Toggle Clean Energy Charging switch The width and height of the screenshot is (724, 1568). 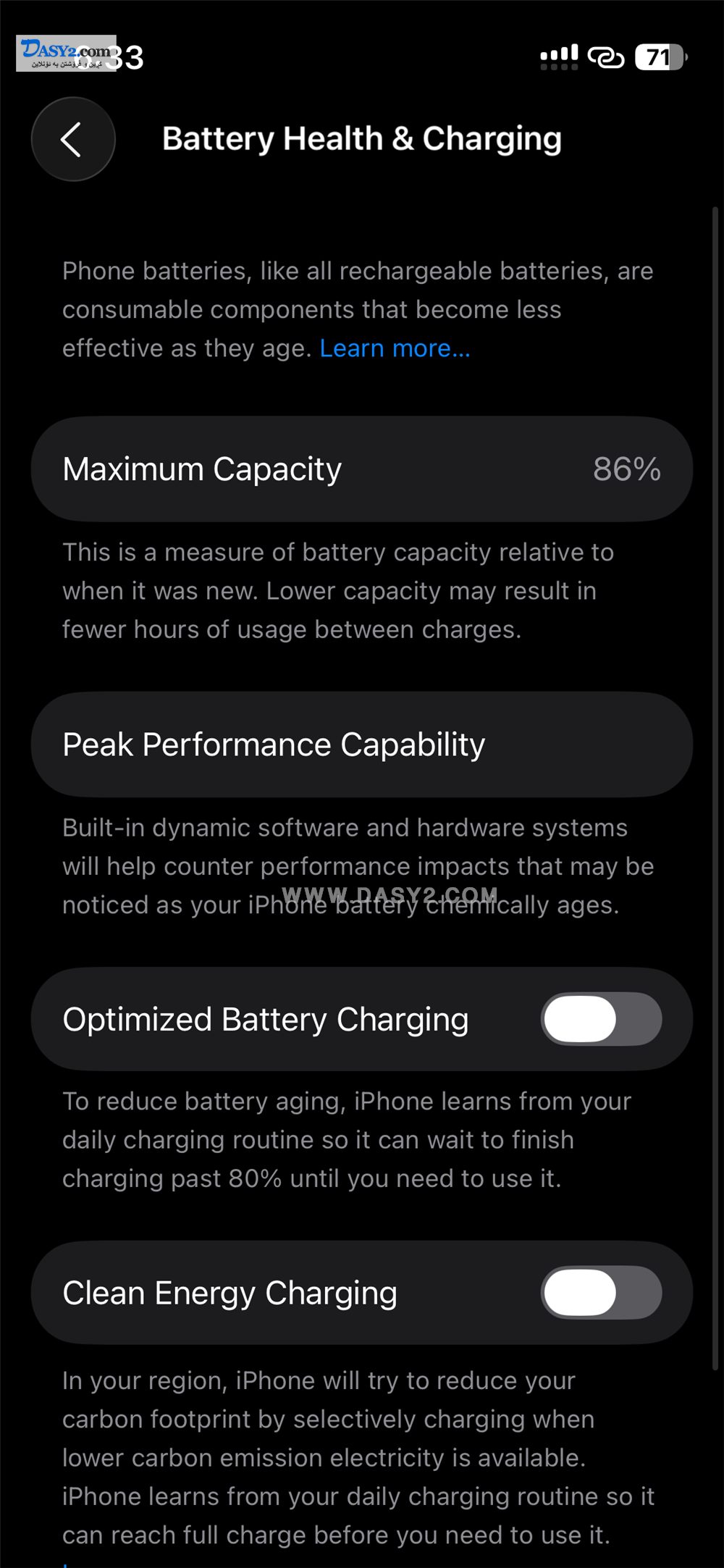(x=600, y=1293)
